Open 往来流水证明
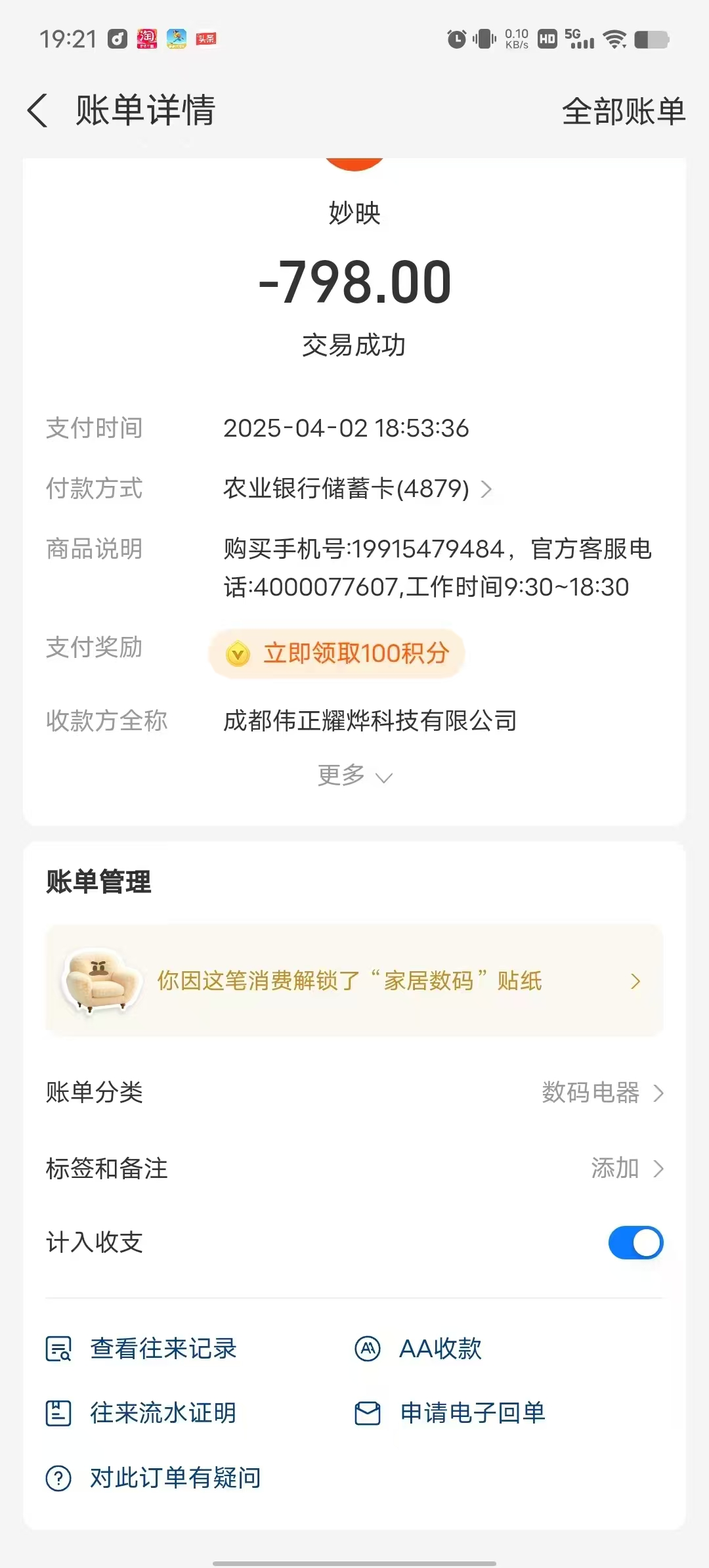The height and width of the screenshot is (1568, 709). [x=142, y=1413]
